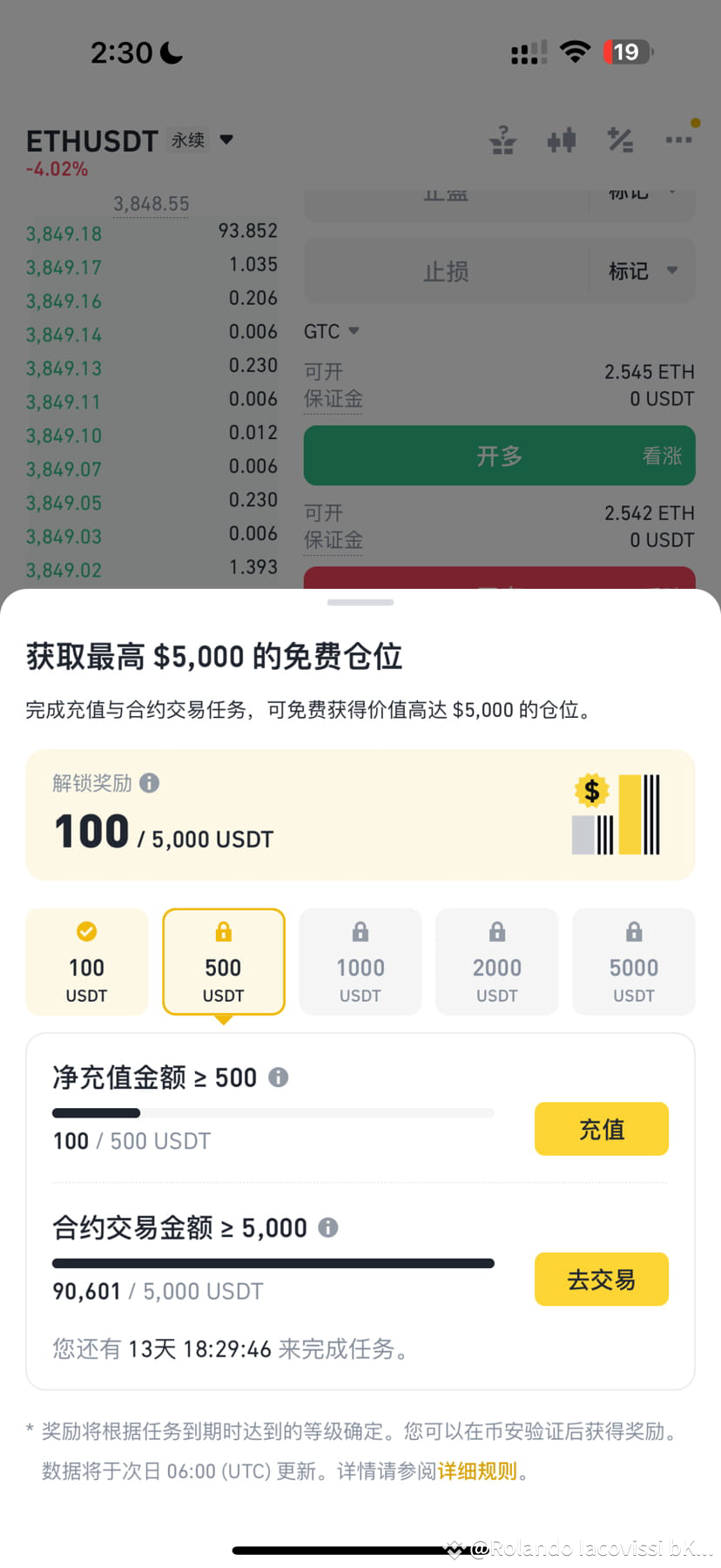721x1568 pixels.
Task: Select the locked 1000 USDT tier
Action: (360, 962)
